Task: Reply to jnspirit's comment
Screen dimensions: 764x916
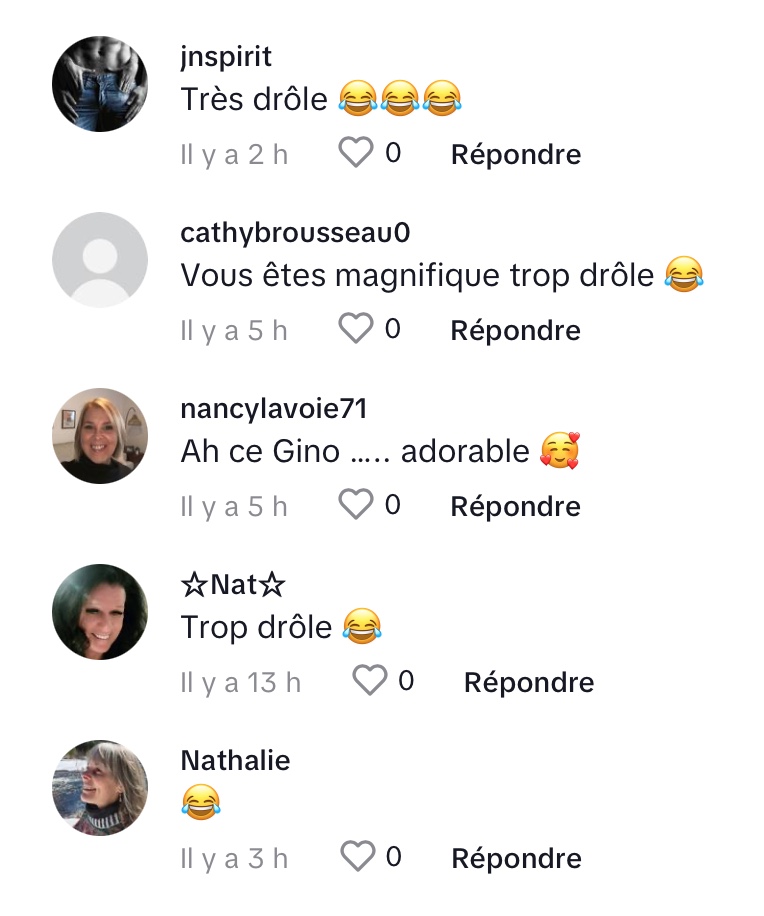Action: (515, 154)
